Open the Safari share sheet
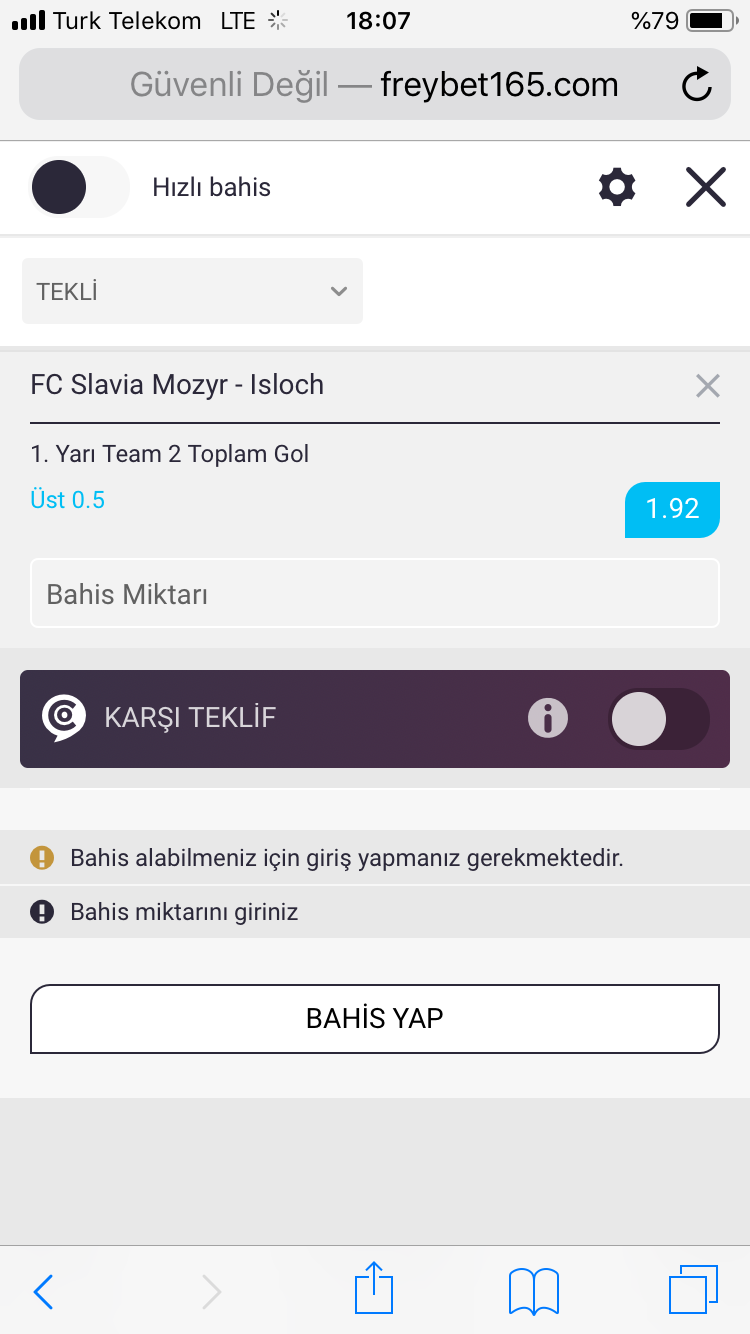The height and width of the screenshot is (1334, 750). point(374,1287)
